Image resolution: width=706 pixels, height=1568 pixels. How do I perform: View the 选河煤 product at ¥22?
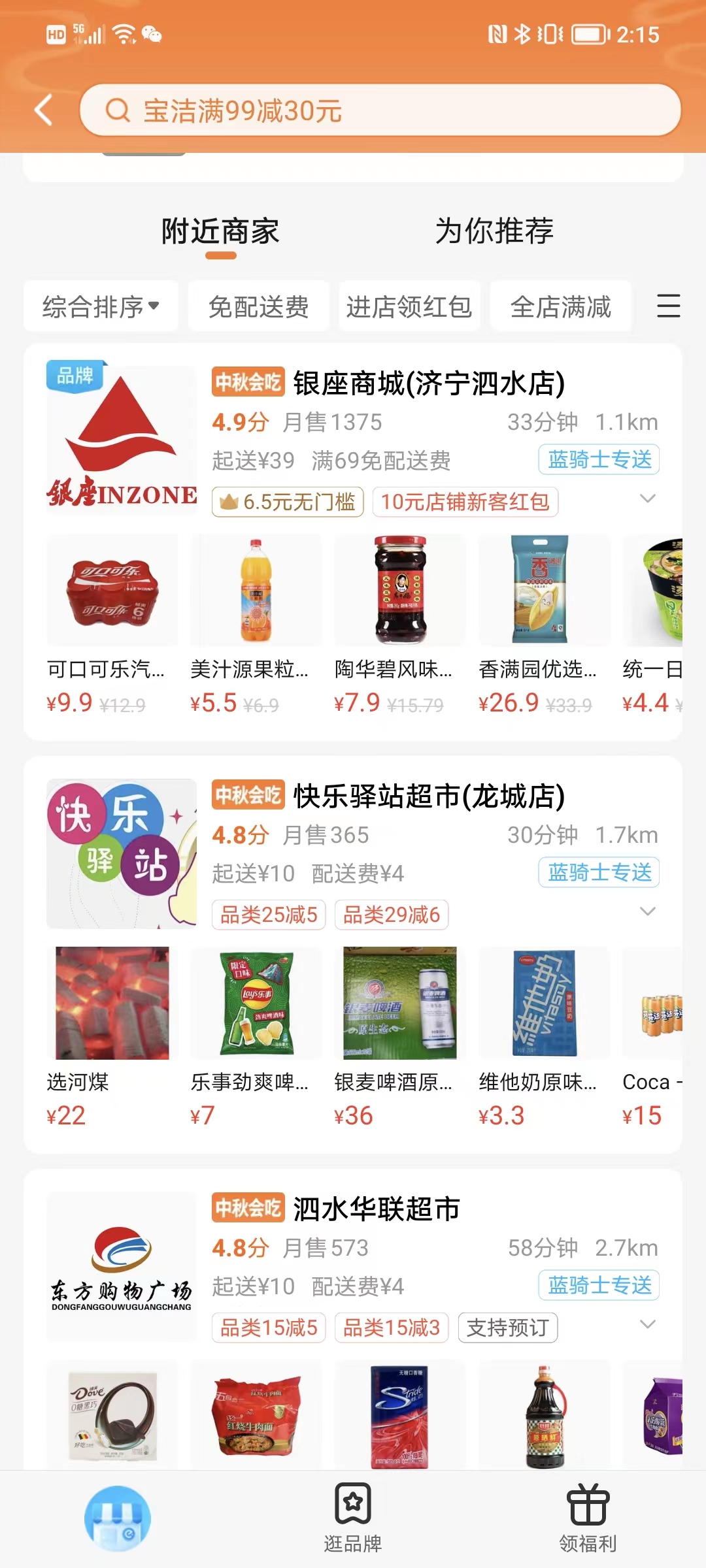pos(112,1036)
